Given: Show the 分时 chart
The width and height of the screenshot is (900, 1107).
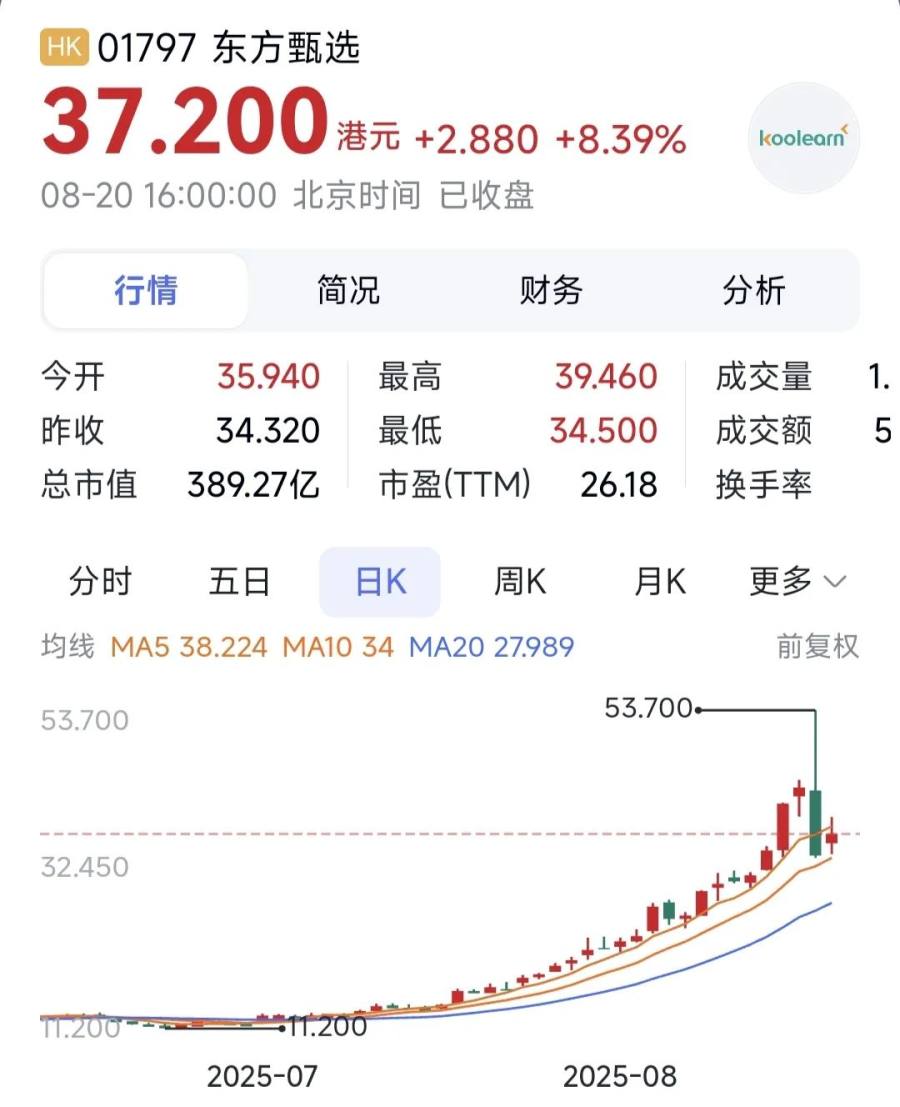Looking at the screenshot, I should point(100,582).
